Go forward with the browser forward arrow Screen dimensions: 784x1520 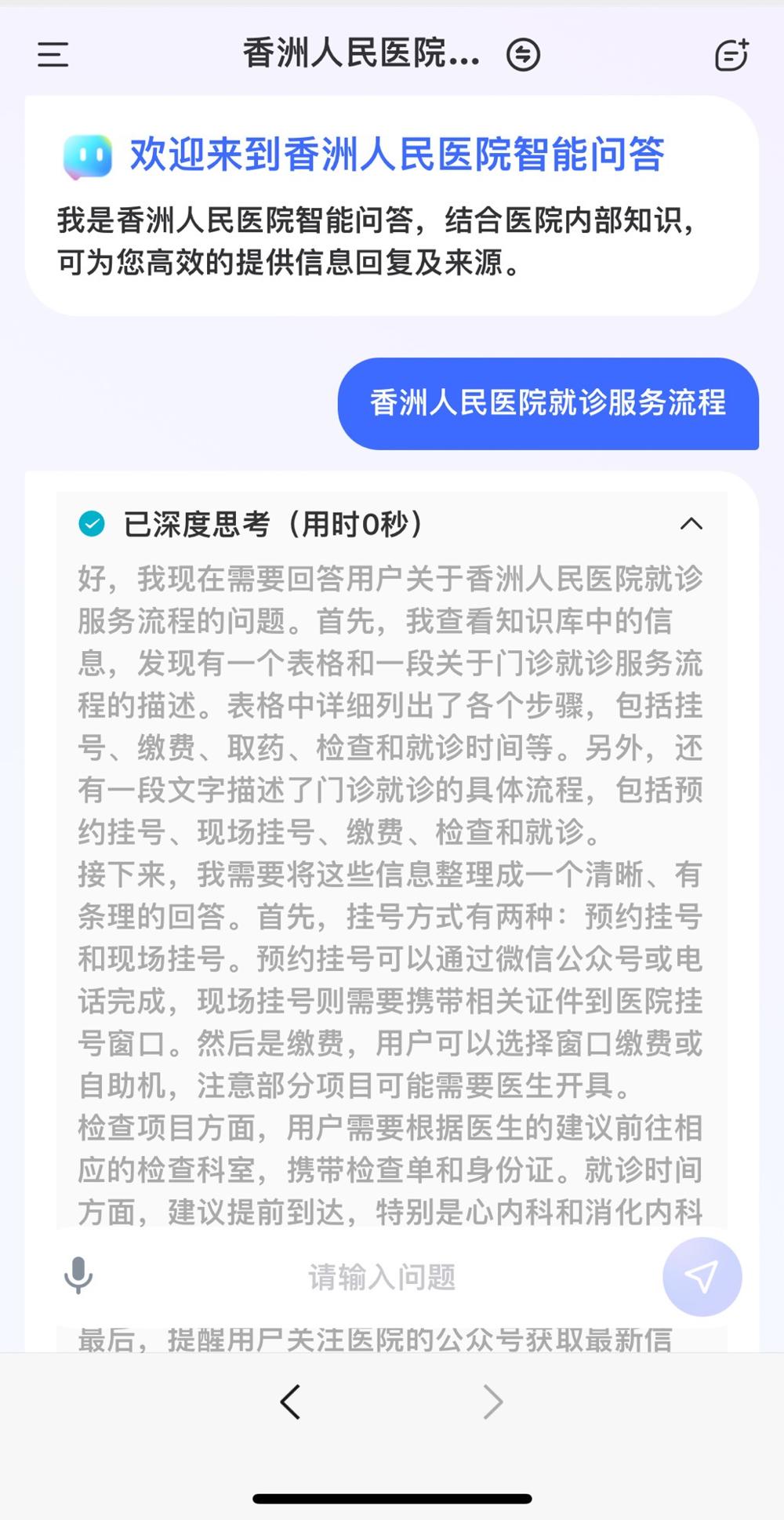492,1402
